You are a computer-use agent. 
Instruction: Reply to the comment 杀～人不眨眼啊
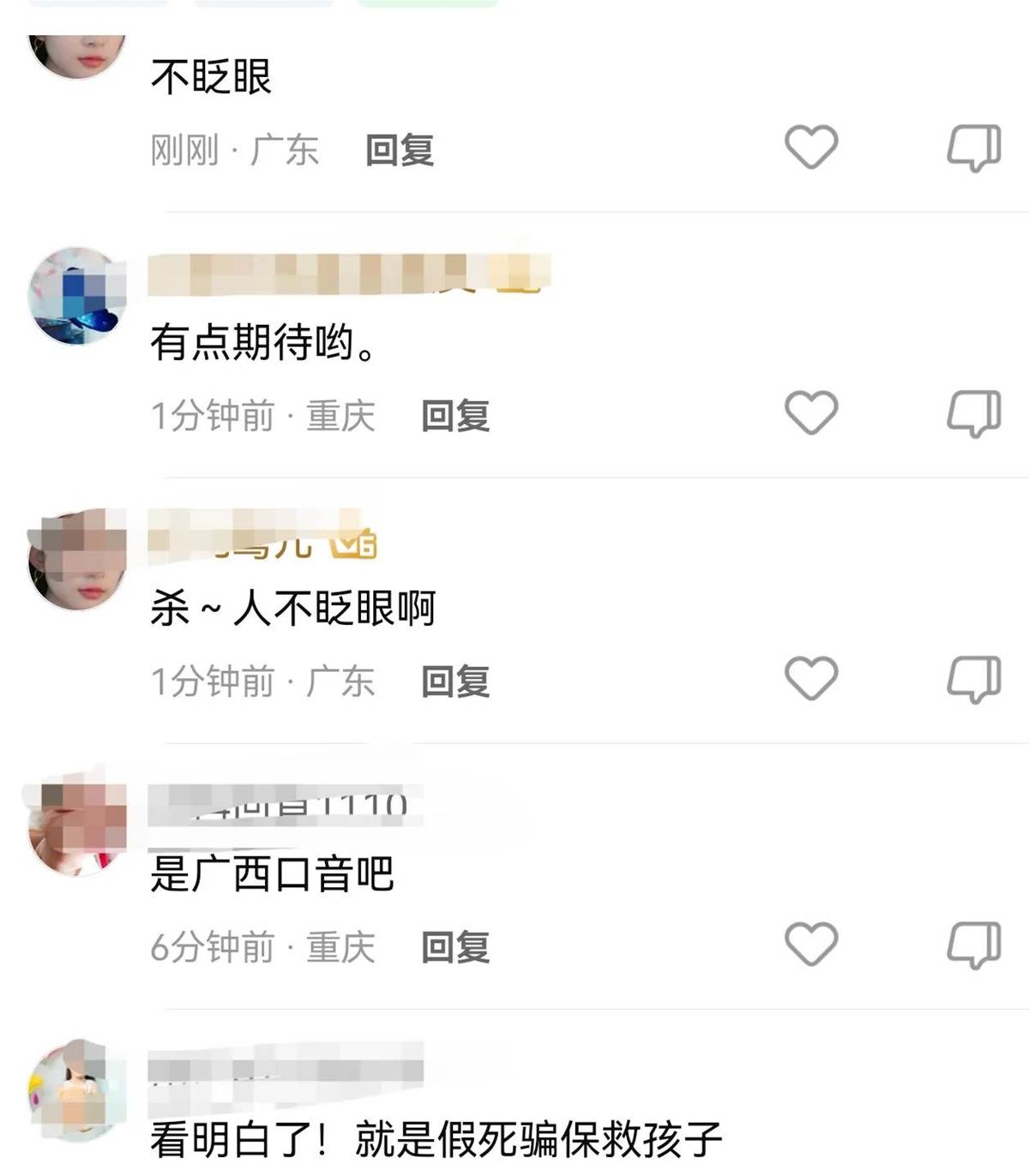(x=455, y=682)
